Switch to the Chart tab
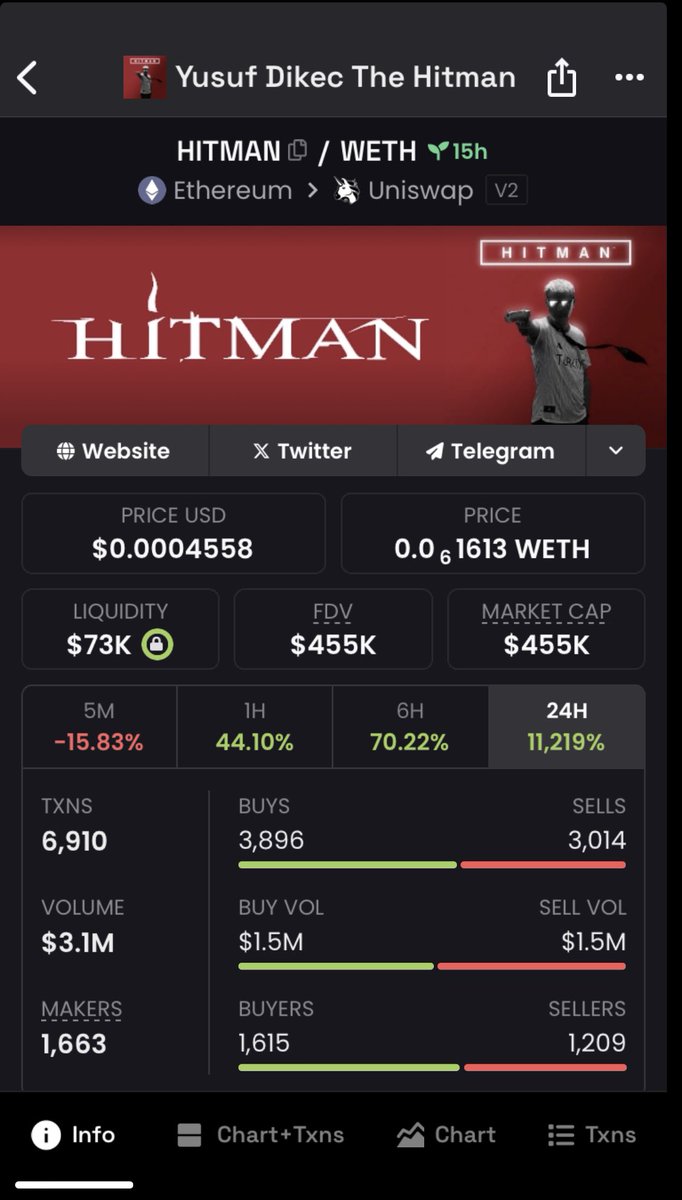Screen dimensions: 682x1200 (446, 1135)
